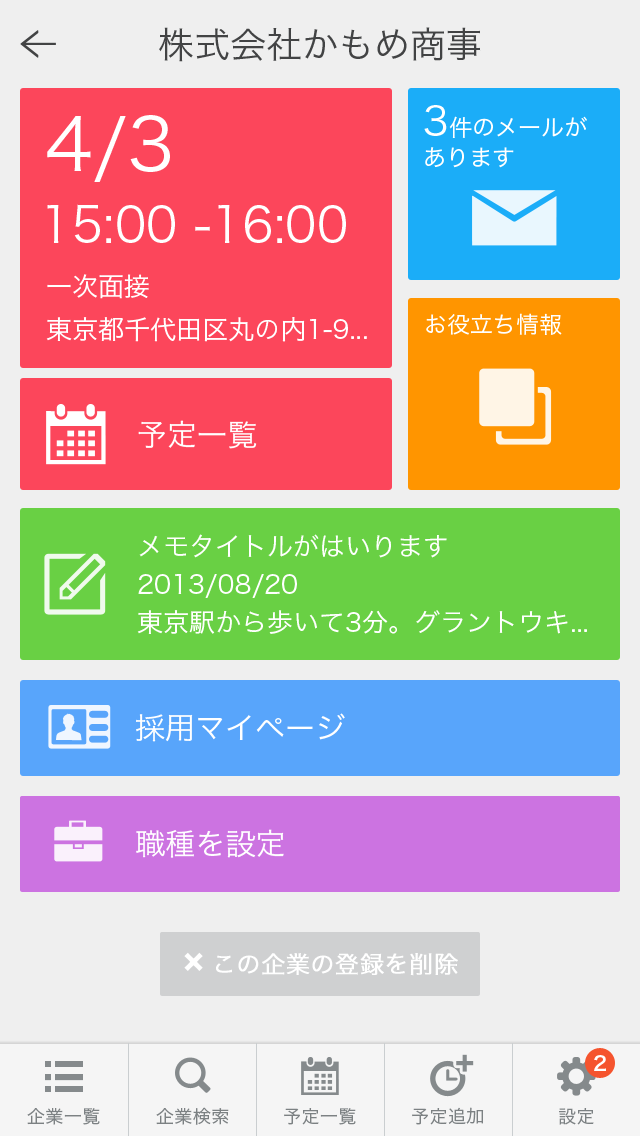
Task: Switch to the 予定追加 tab
Action: coord(448,1090)
